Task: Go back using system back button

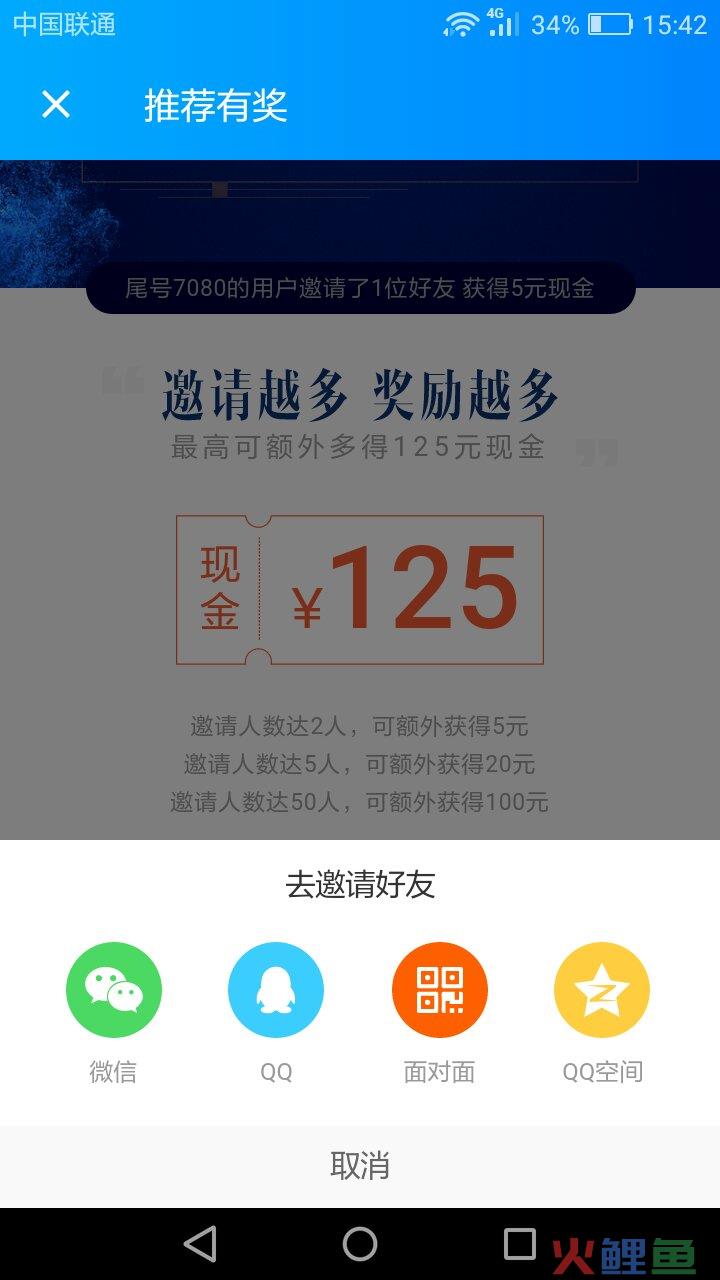Action: pos(200,1244)
